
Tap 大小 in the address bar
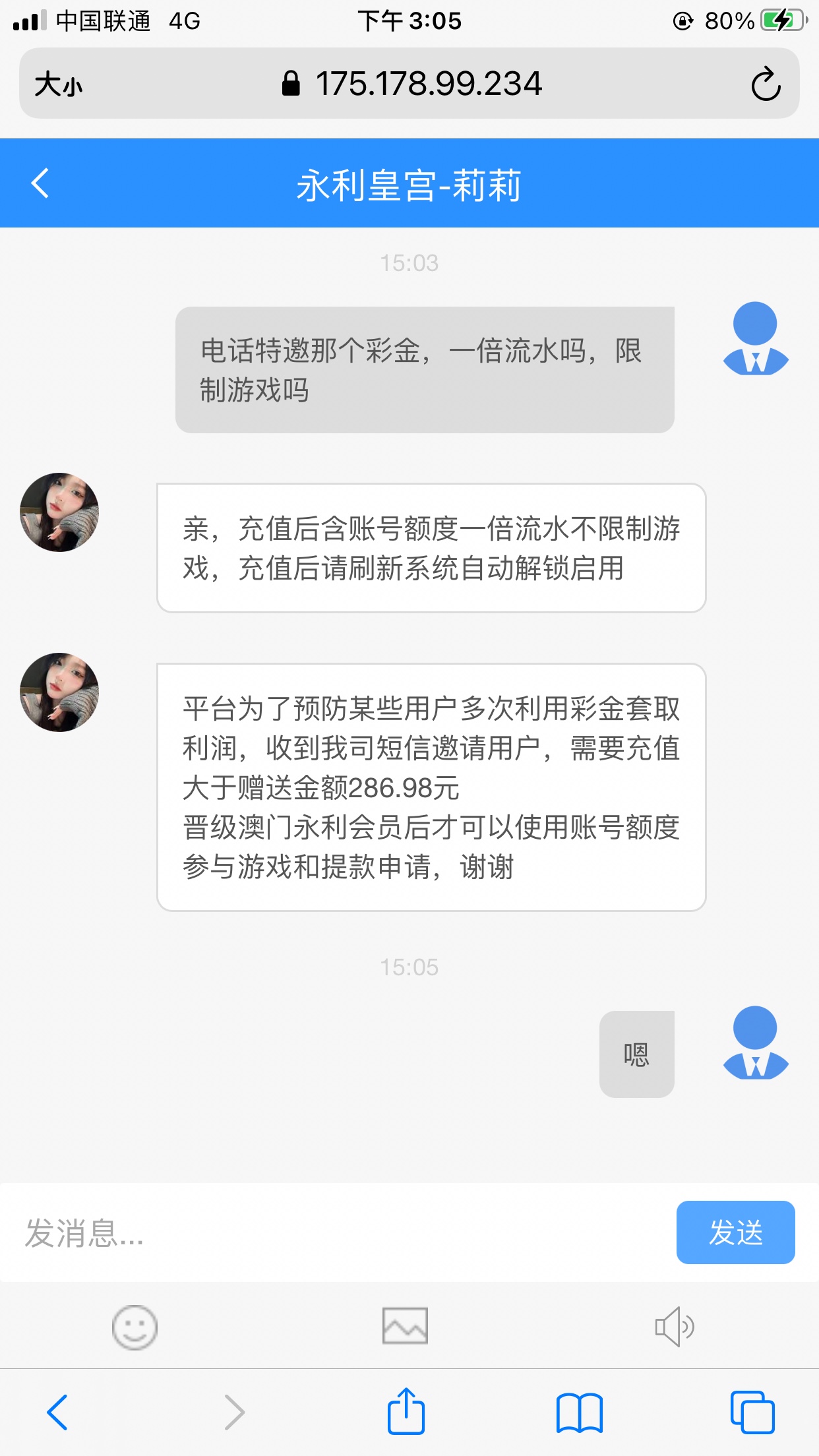point(59,83)
